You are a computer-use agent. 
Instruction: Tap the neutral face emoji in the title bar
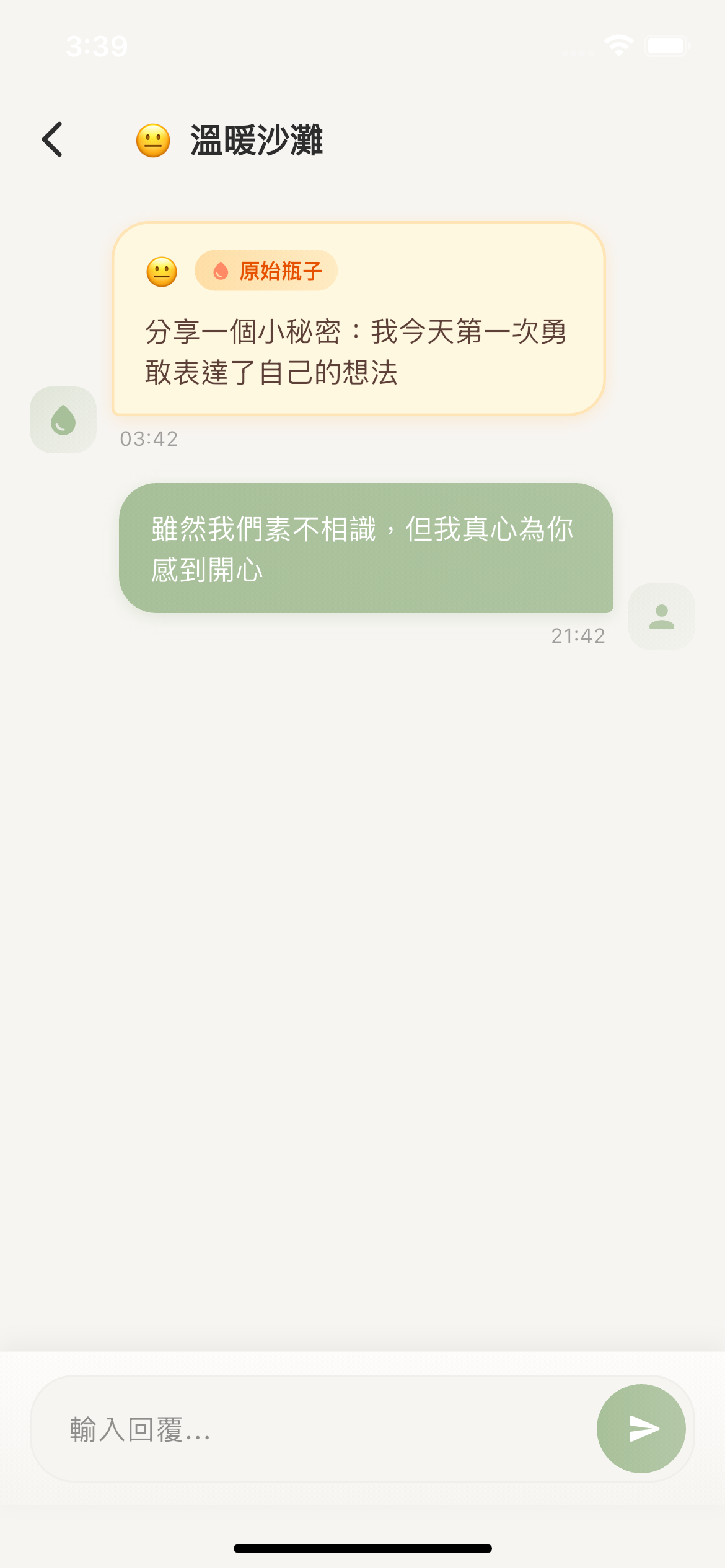tap(154, 141)
